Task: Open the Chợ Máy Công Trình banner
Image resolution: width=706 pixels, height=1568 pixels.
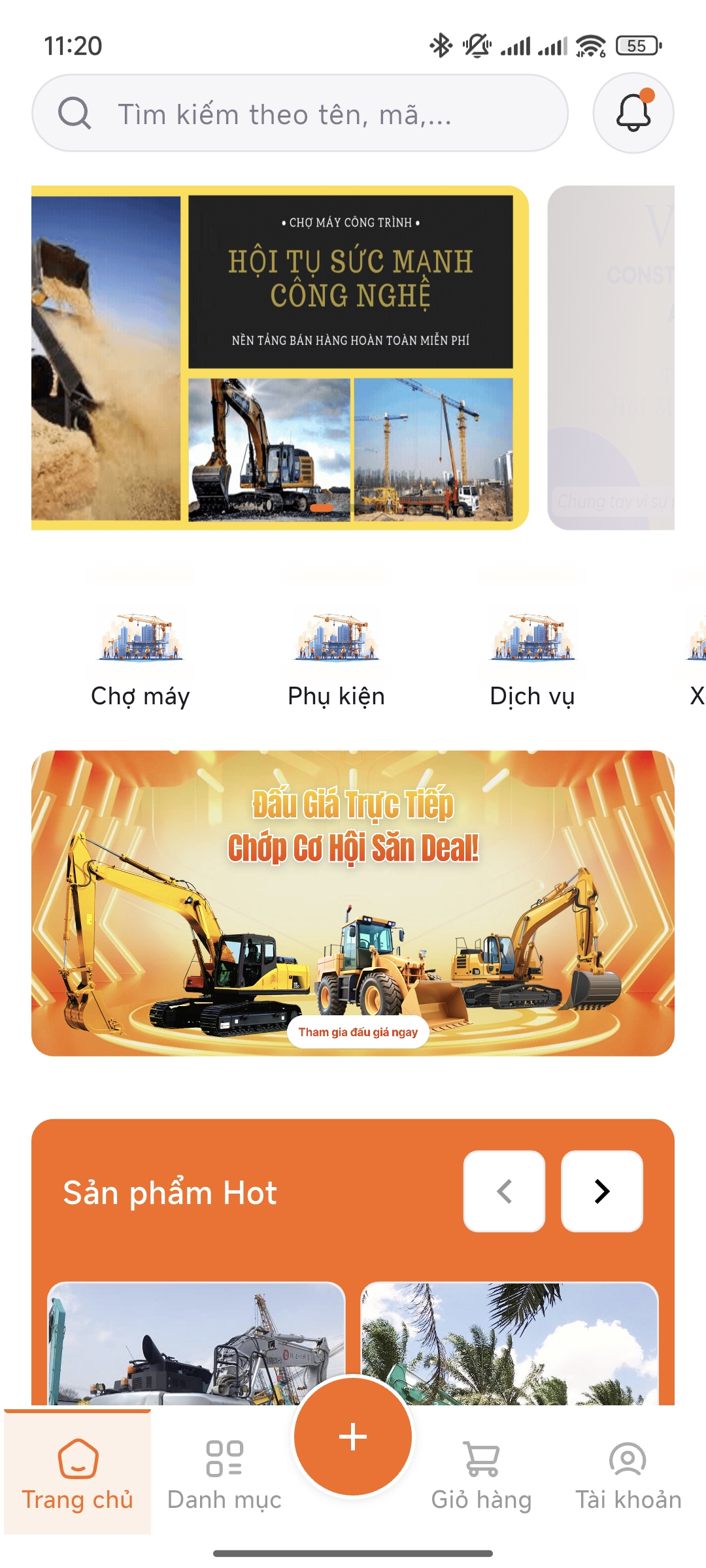Action: click(x=280, y=357)
